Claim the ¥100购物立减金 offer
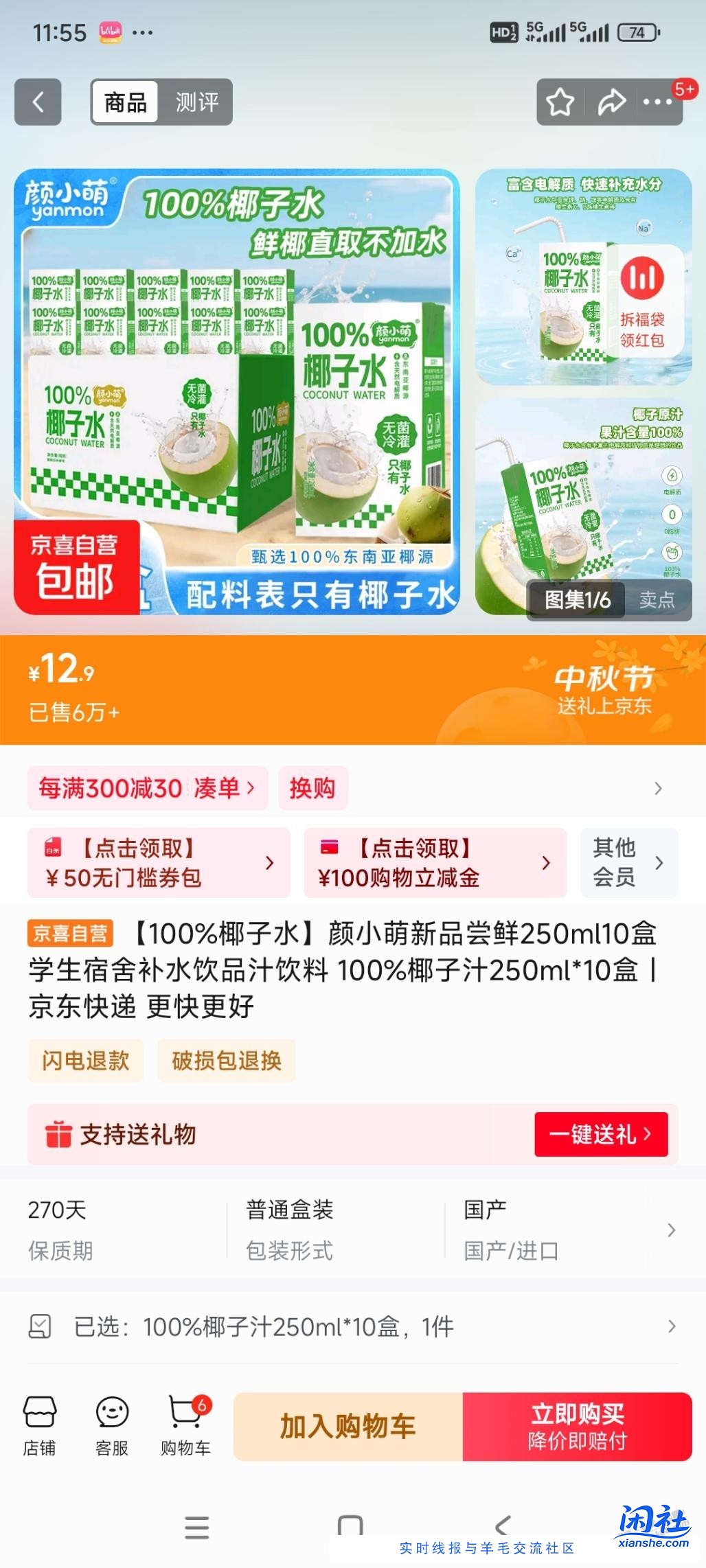 (x=435, y=863)
